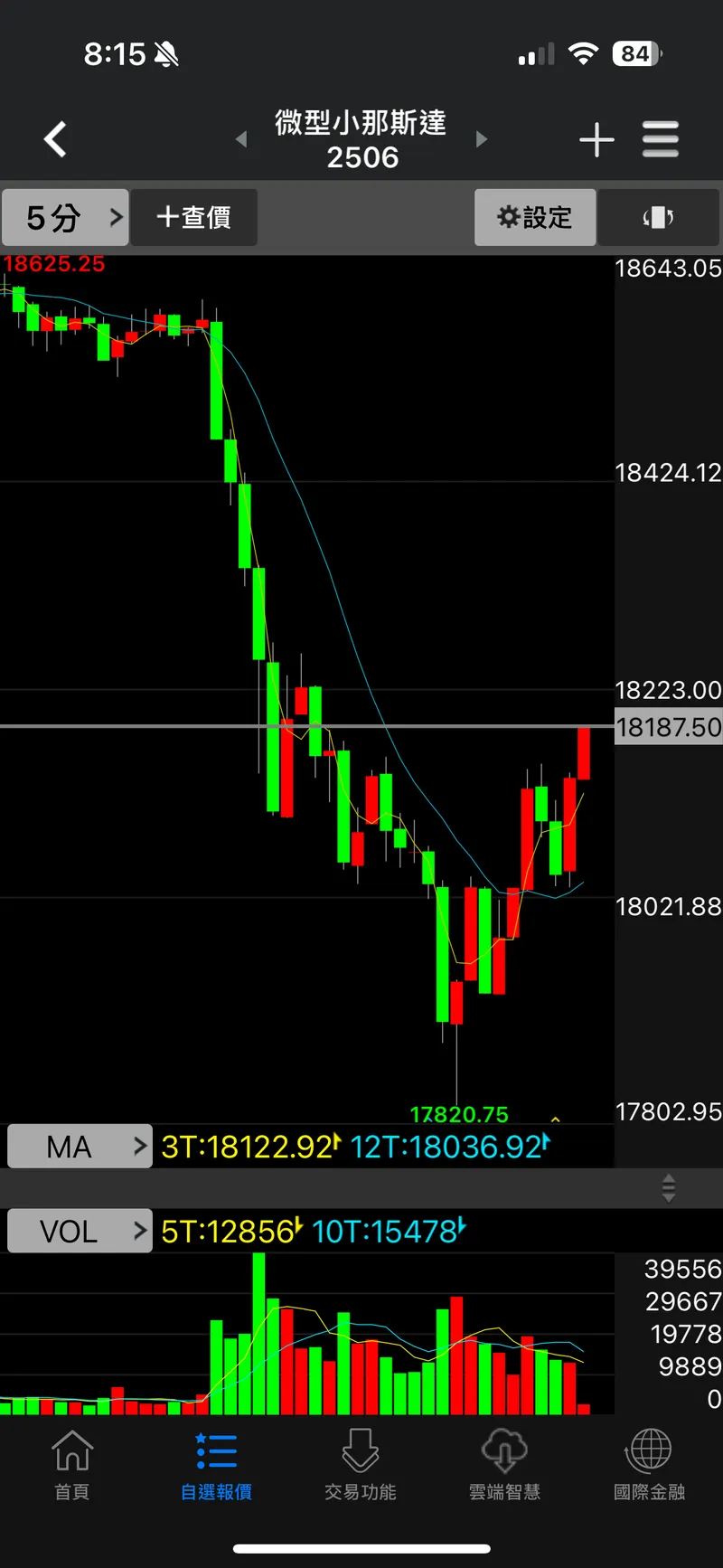Switch to the next contract with the right triangle

coord(482,139)
